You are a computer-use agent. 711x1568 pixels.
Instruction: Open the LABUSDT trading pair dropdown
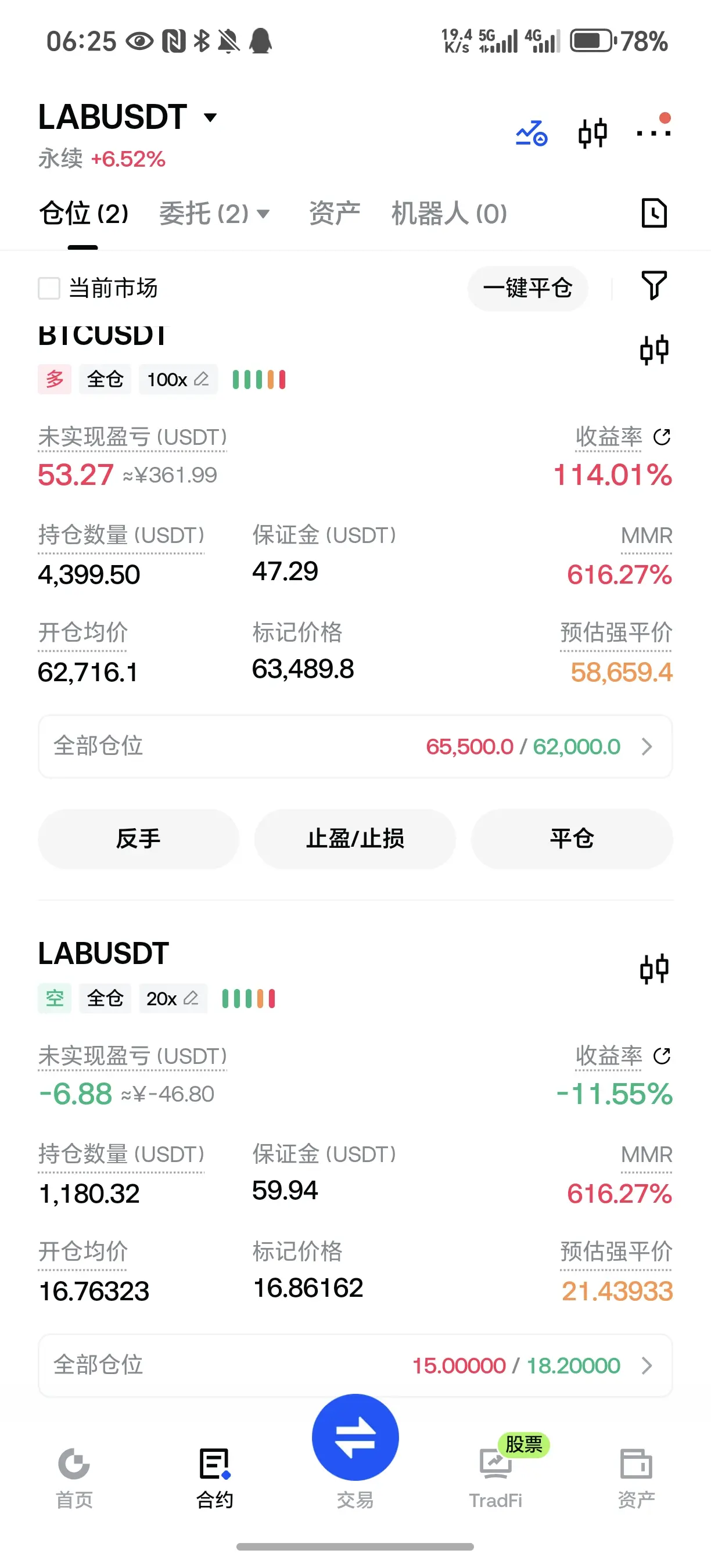pos(127,117)
